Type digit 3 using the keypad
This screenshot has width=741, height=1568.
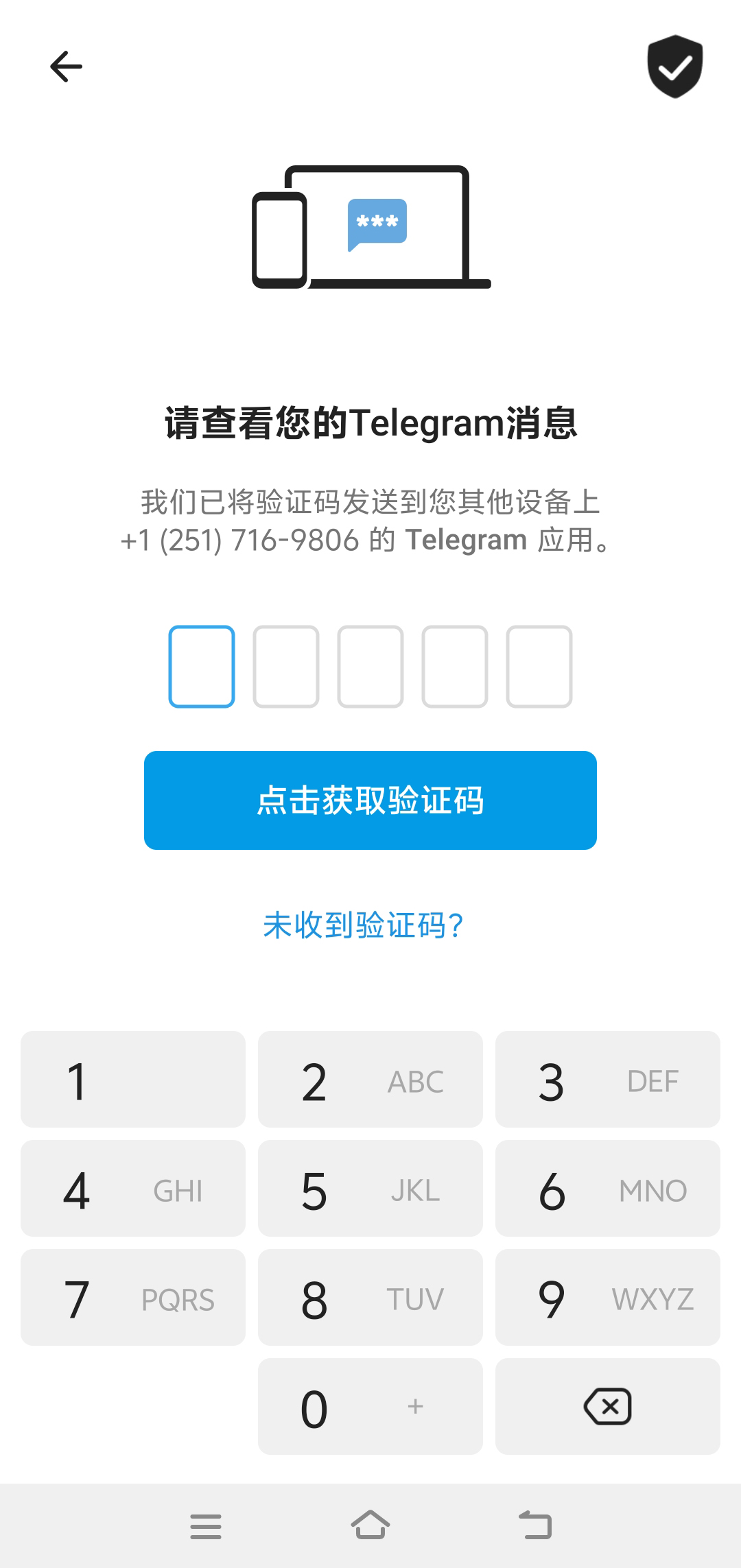(608, 1079)
